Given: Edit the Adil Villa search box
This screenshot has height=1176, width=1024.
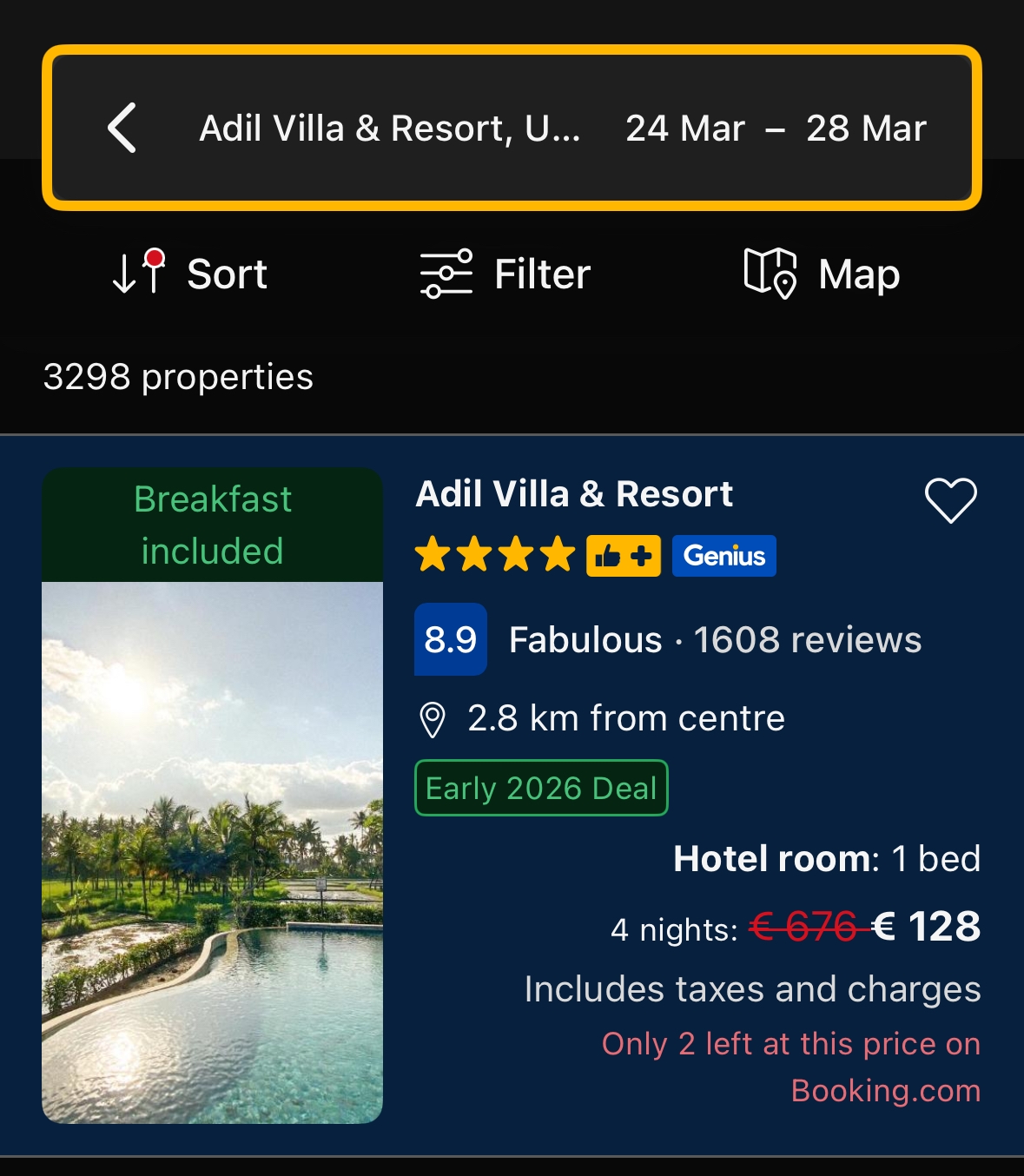Looking at the screenshot, I should (x=389, y=129).
